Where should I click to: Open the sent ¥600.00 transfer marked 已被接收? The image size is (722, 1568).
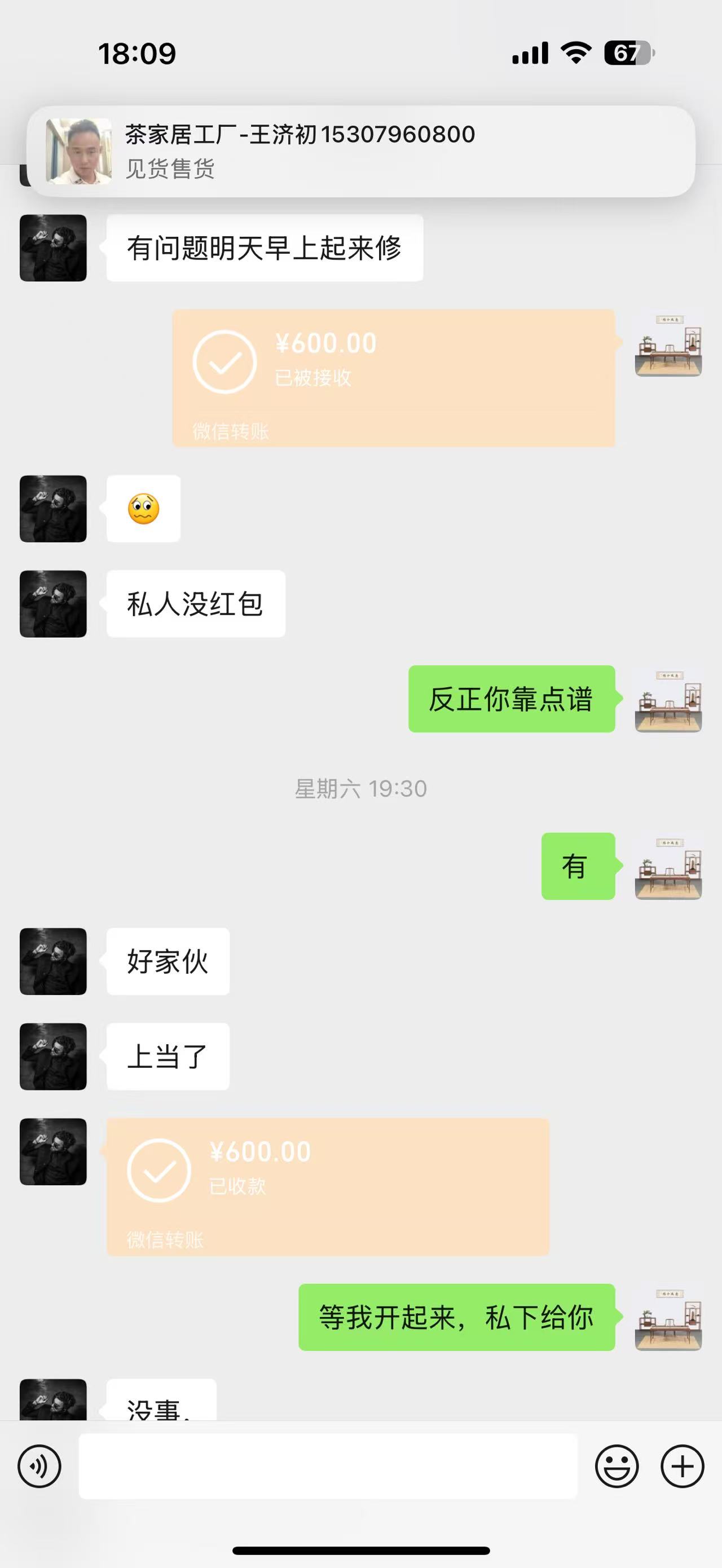tap(393, 378)
